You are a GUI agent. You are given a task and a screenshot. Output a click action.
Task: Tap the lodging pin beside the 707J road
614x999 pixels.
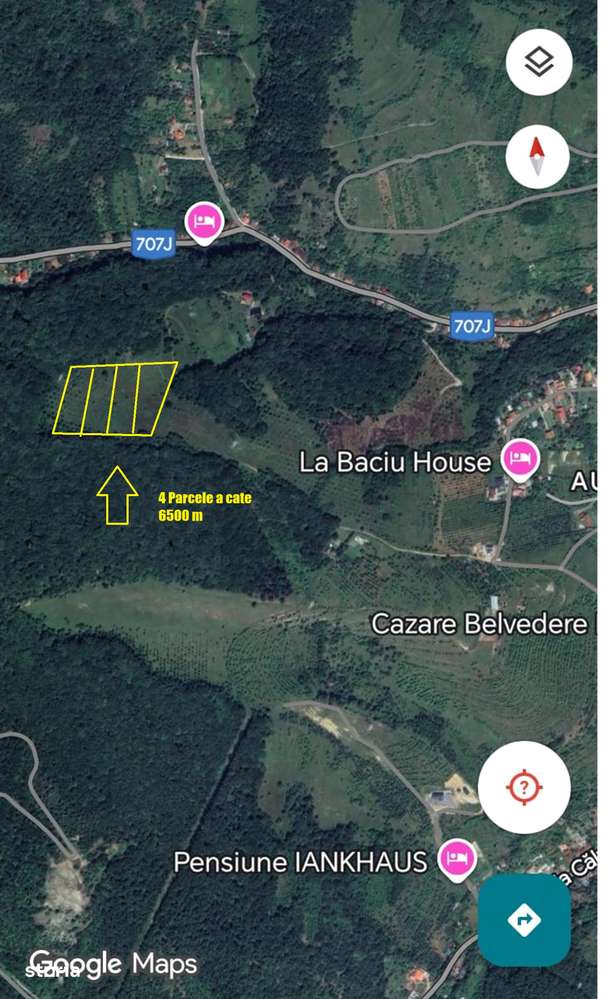(204, 222)
